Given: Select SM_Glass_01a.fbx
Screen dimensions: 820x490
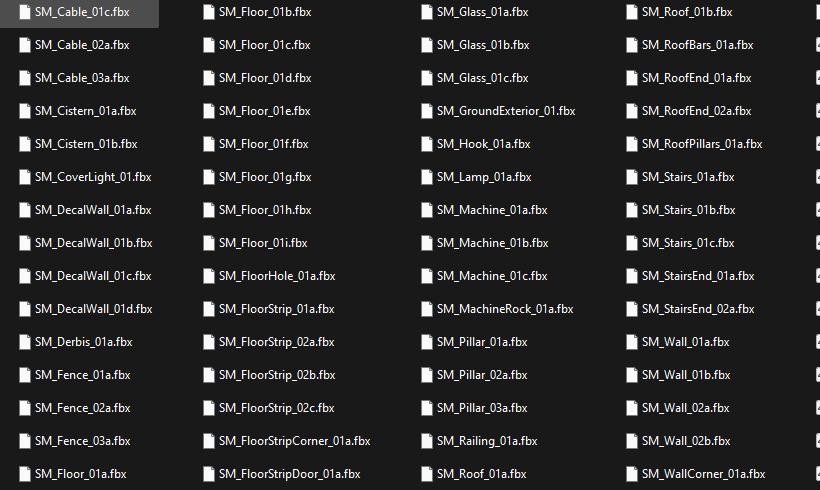Looking at the screenshot, I should click(483, 12).
